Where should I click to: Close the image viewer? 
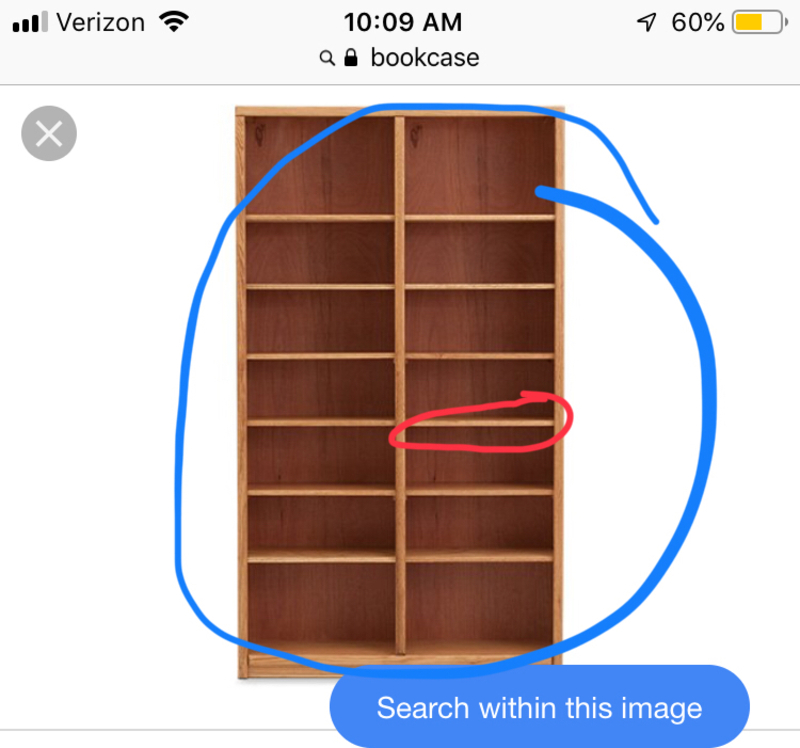tap(49, 133)
